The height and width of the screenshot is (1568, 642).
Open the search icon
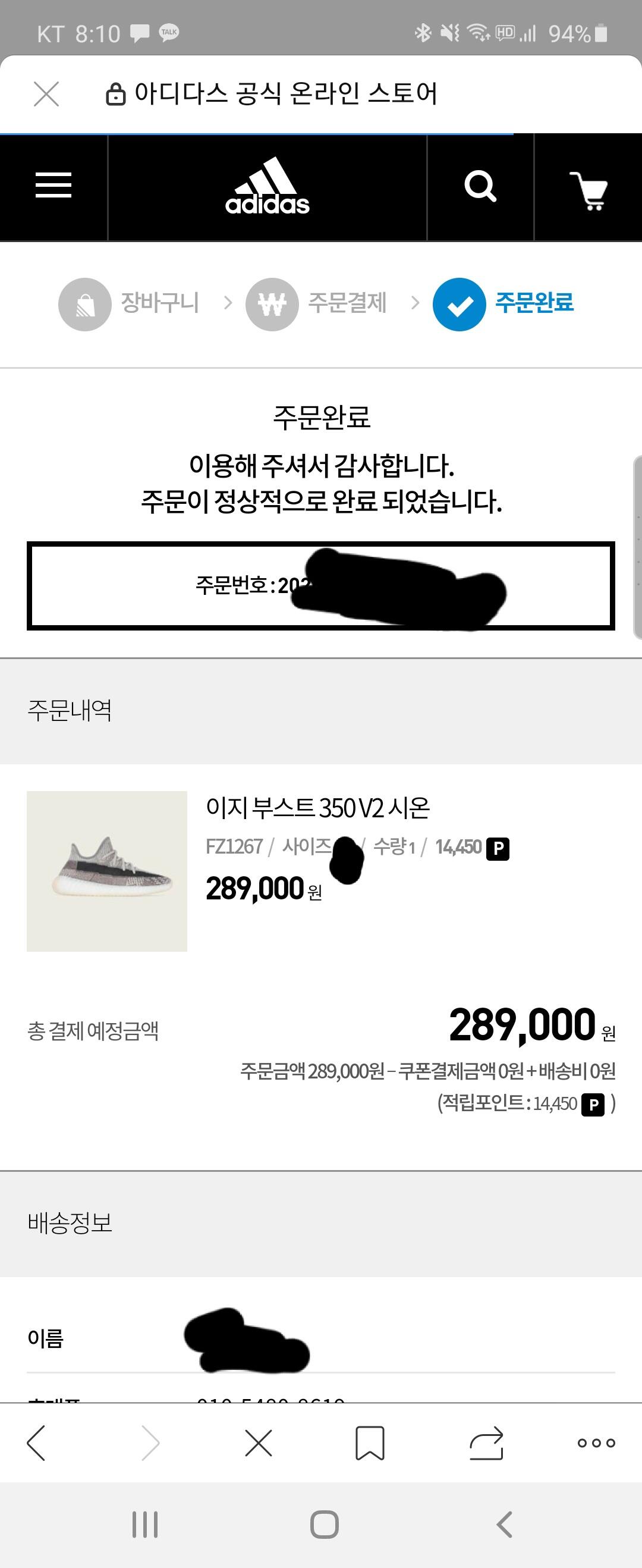480,186
